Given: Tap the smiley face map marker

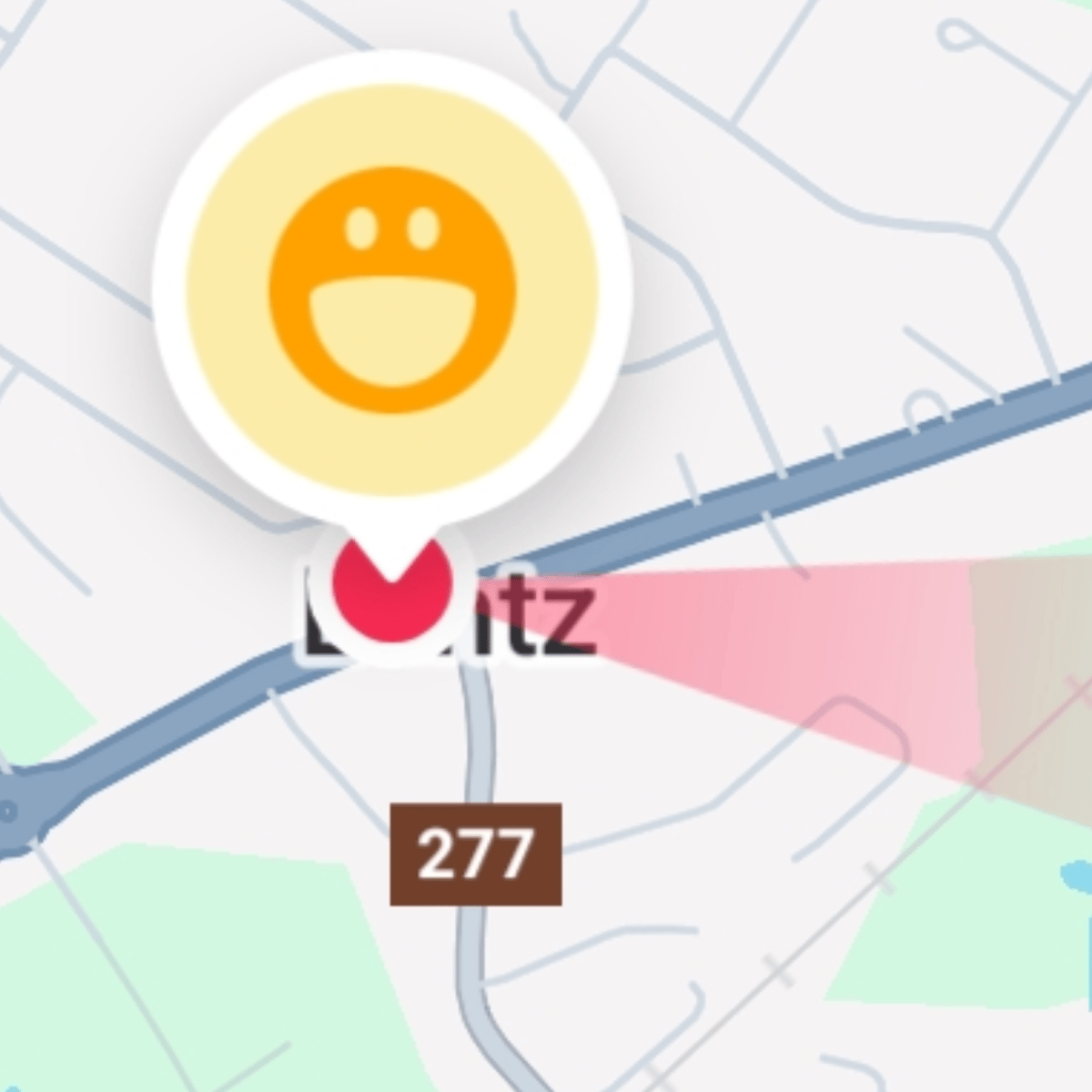Looking at the screenshot, I should (392, 289).
